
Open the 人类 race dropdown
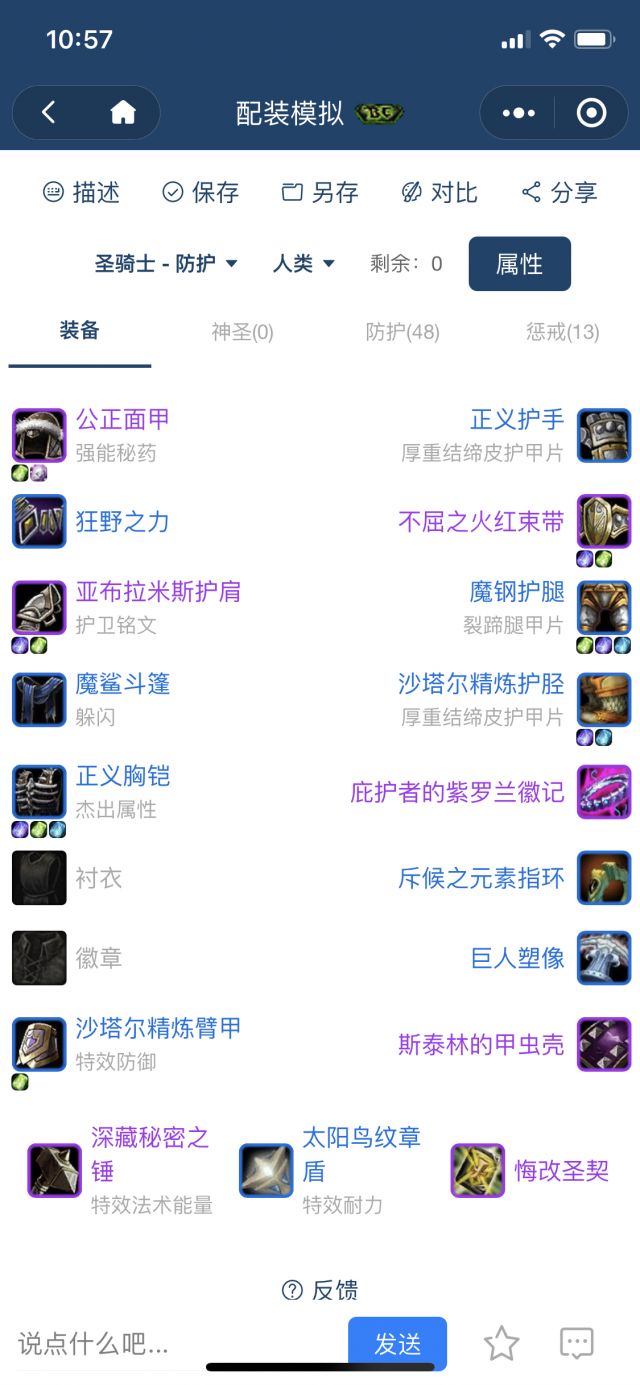(303, 264)
